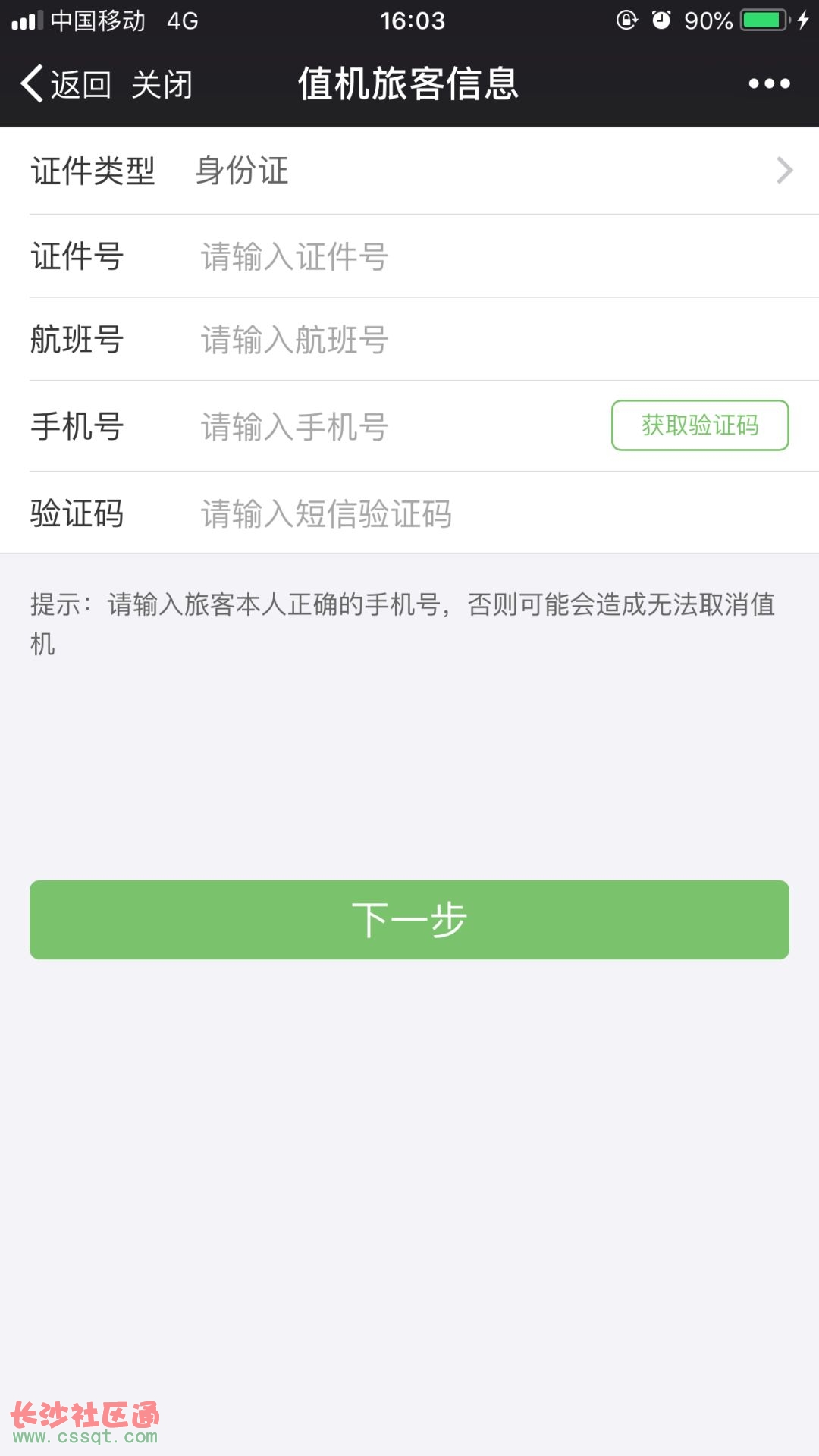Screen dimensions: 819x1456
Task: Tap 获取验证码 to request a code
Action: (x=700, y=425)
